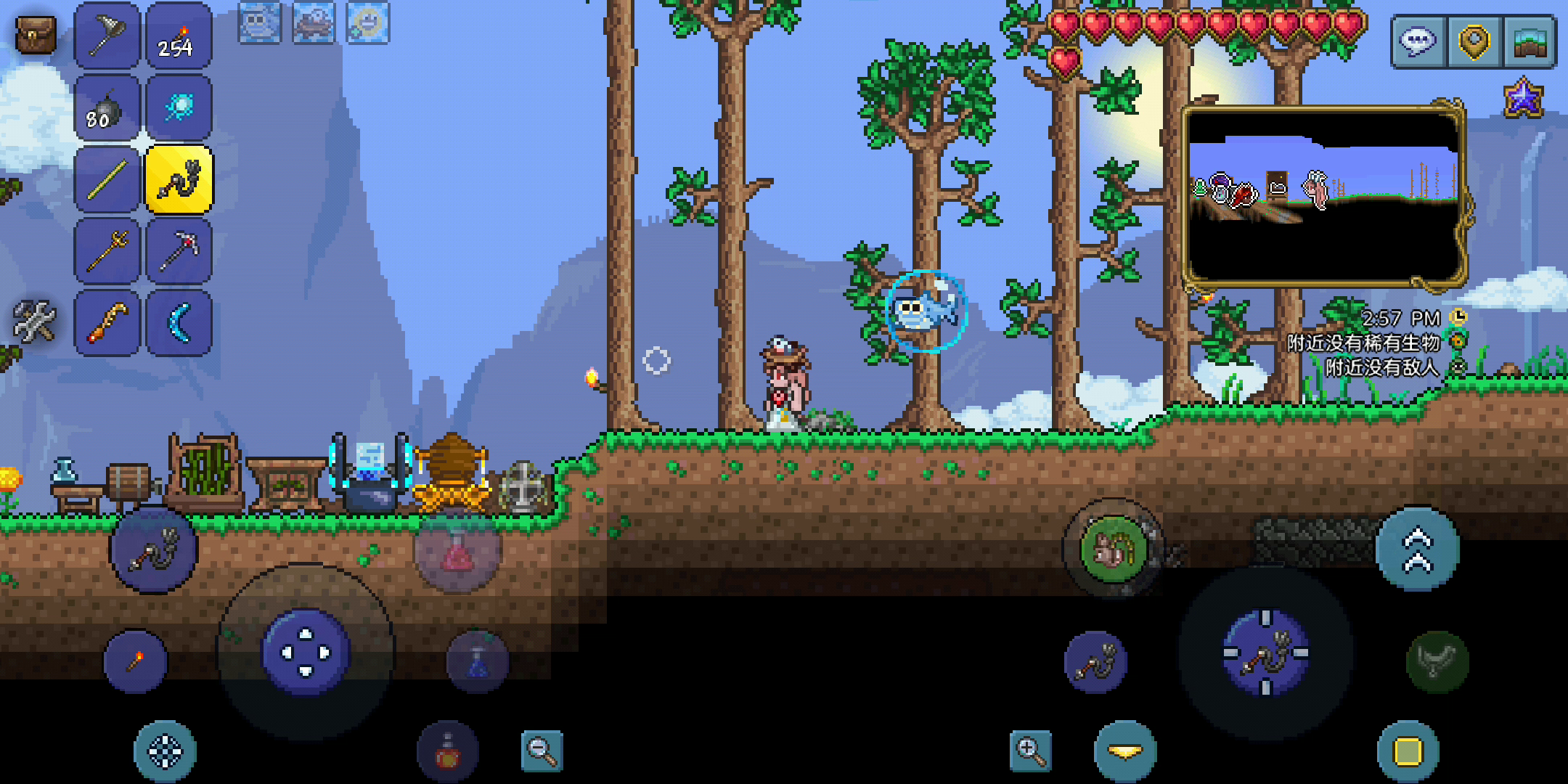Tap the yellow square button
Image resolution: width=1568 pixels, height=784 pixels.
click(1408, 752)
